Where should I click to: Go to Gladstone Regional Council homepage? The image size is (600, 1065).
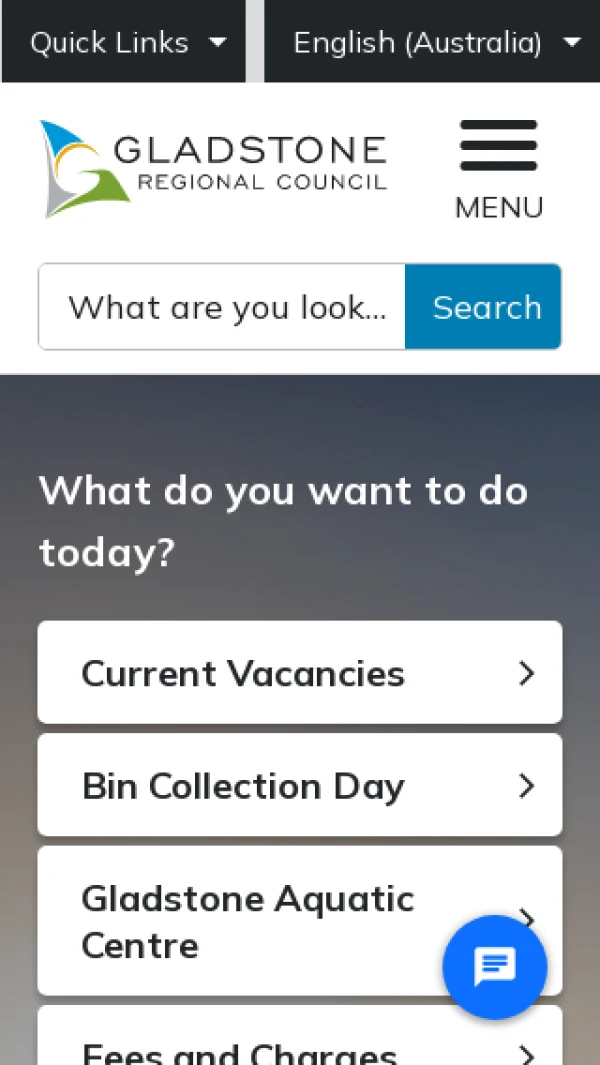(213, 168)
